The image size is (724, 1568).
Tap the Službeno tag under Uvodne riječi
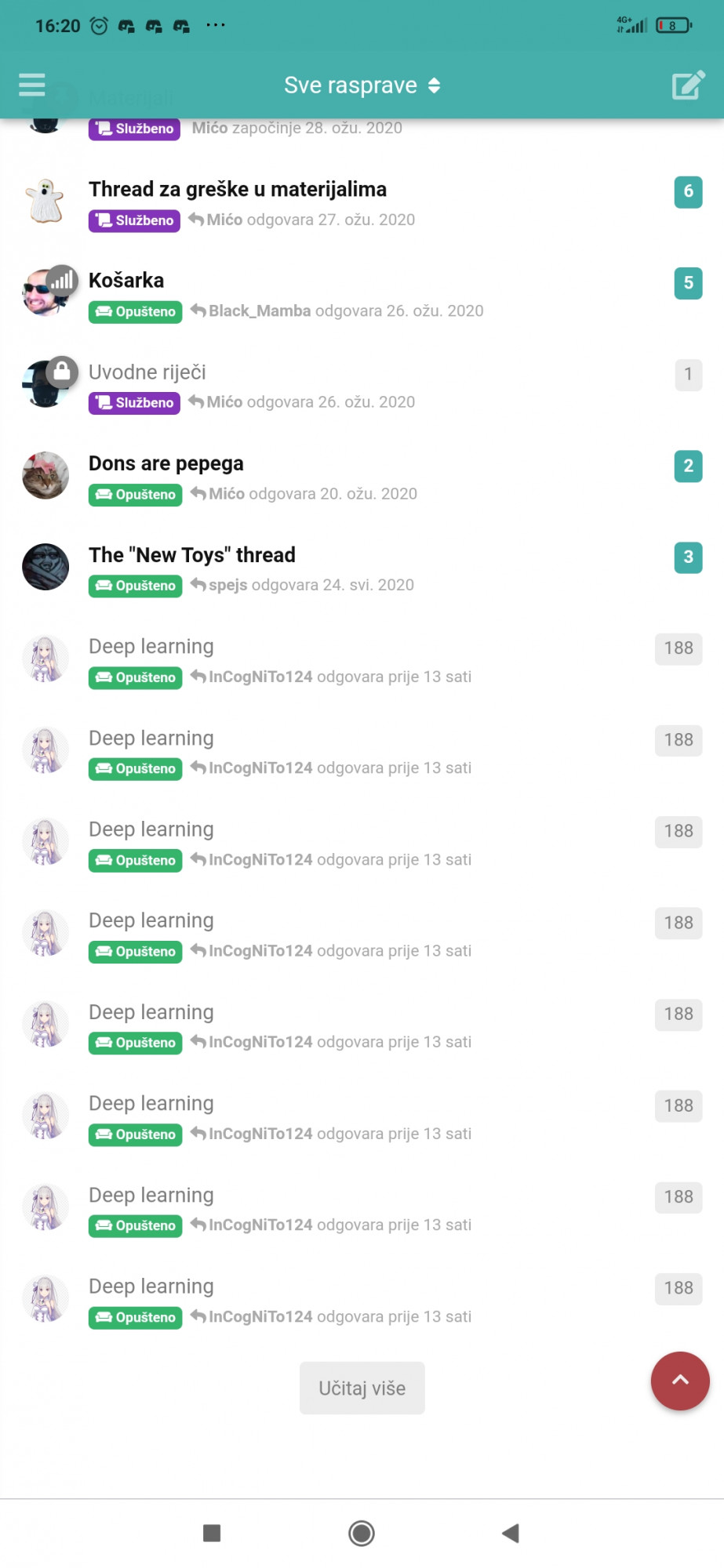(x=134, y=403)
